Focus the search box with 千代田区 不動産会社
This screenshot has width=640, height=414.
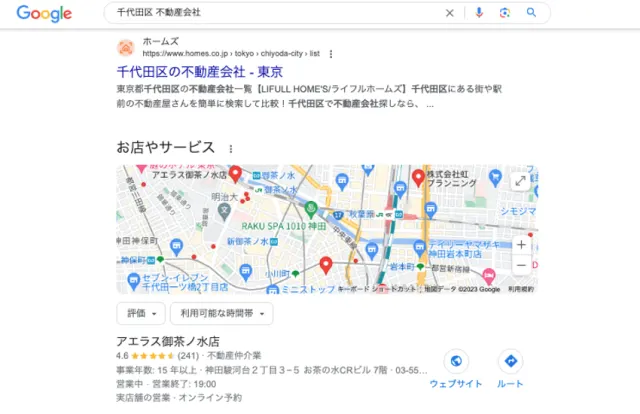coord(270,13)
